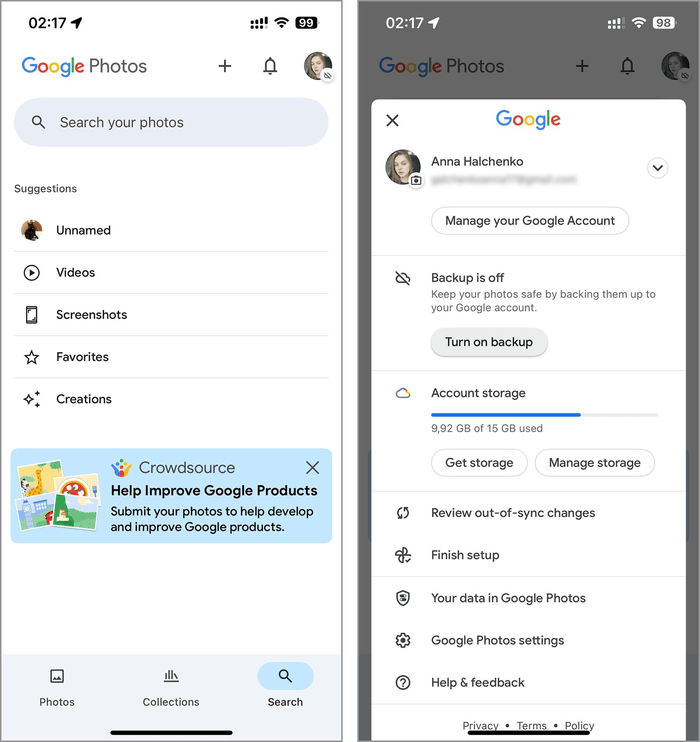
Task: Tap the Get storage button
Action: [x=479, y=462]
